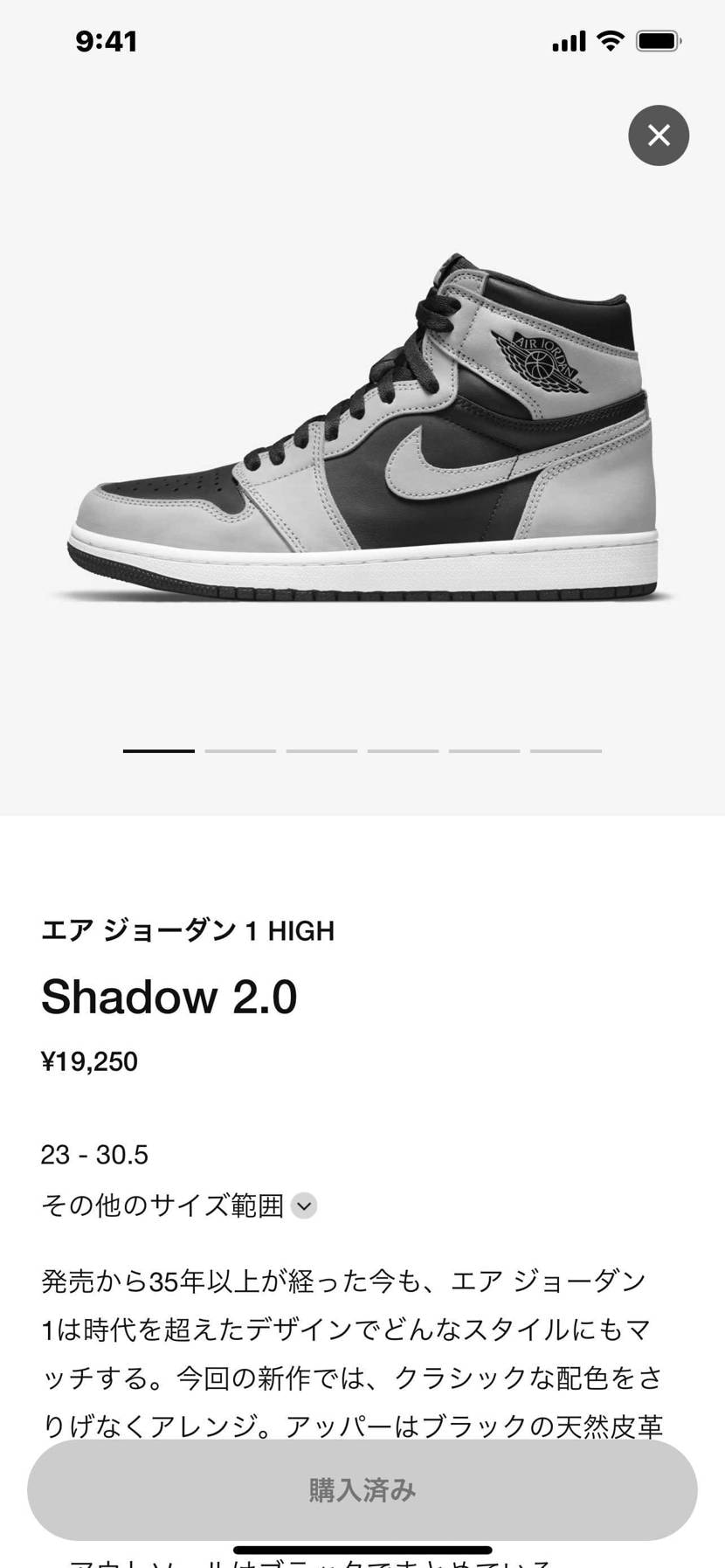Activate the last carousel position indicator
725x1568 pixels.
[x=566, y=750]
